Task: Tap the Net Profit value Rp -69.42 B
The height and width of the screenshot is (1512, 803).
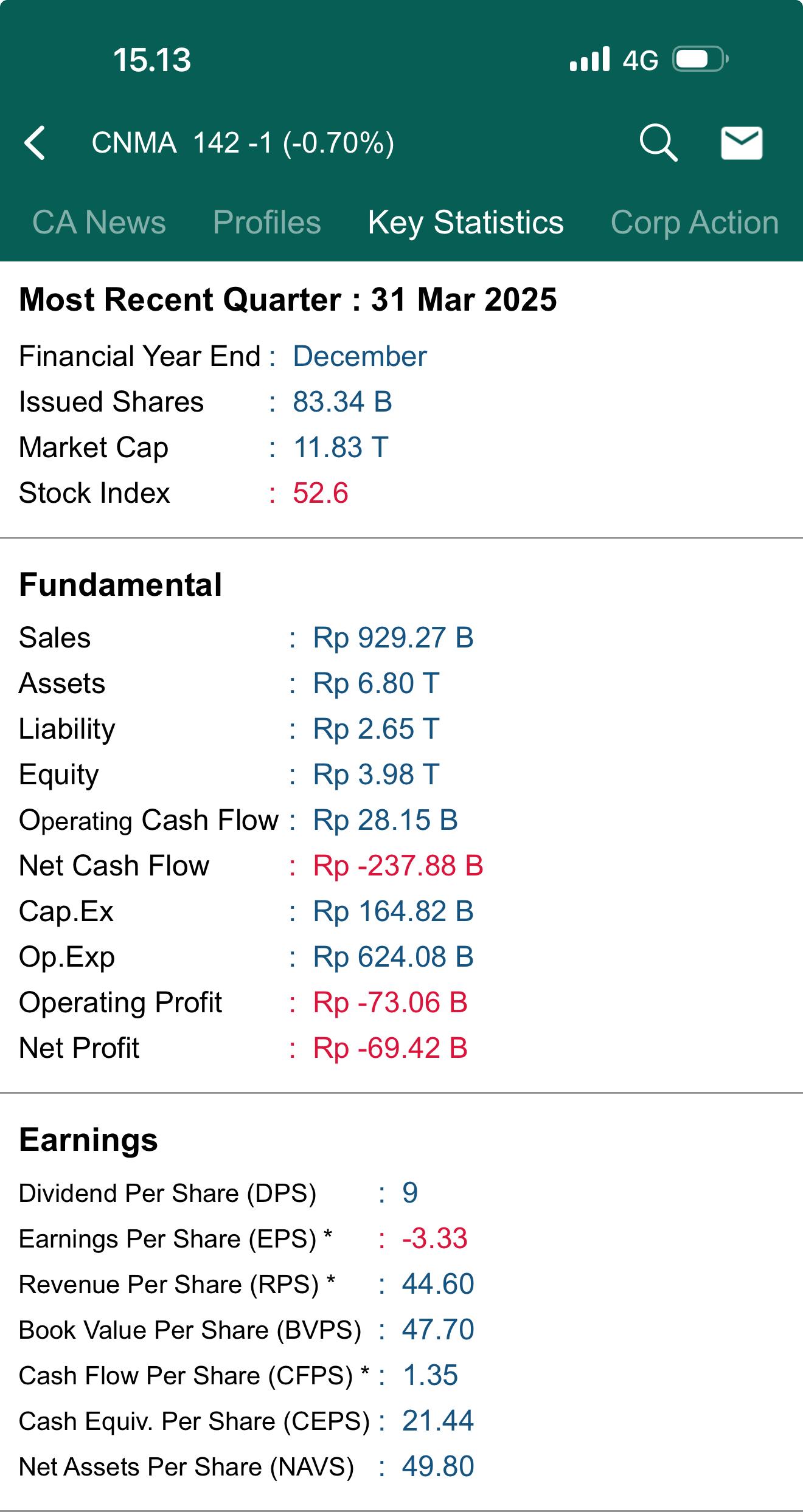Action: coord(388,1048)
